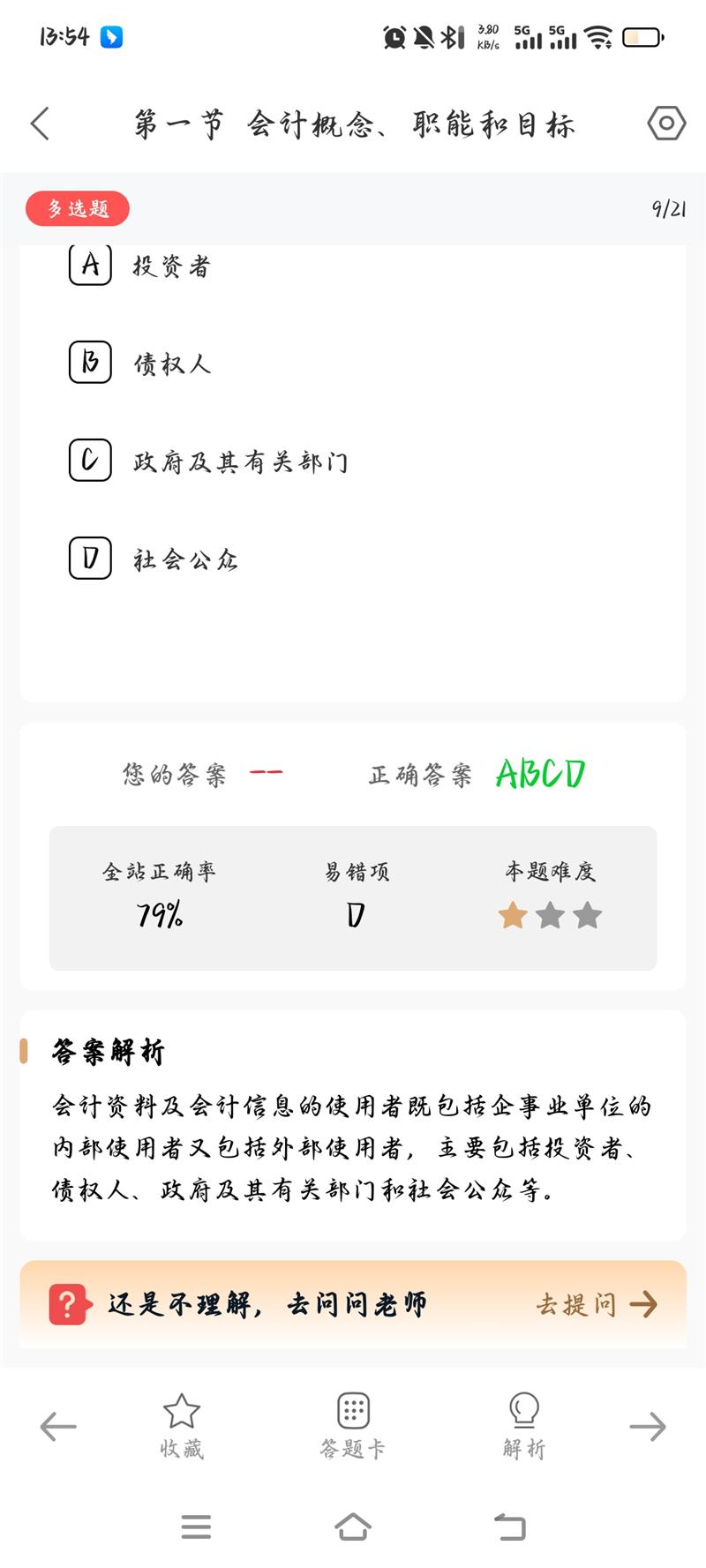Image resolution: width=706 pixels, height=1568 pixels.
Task: Open the system recent apps menu
Action: [x=196, y=1527]
